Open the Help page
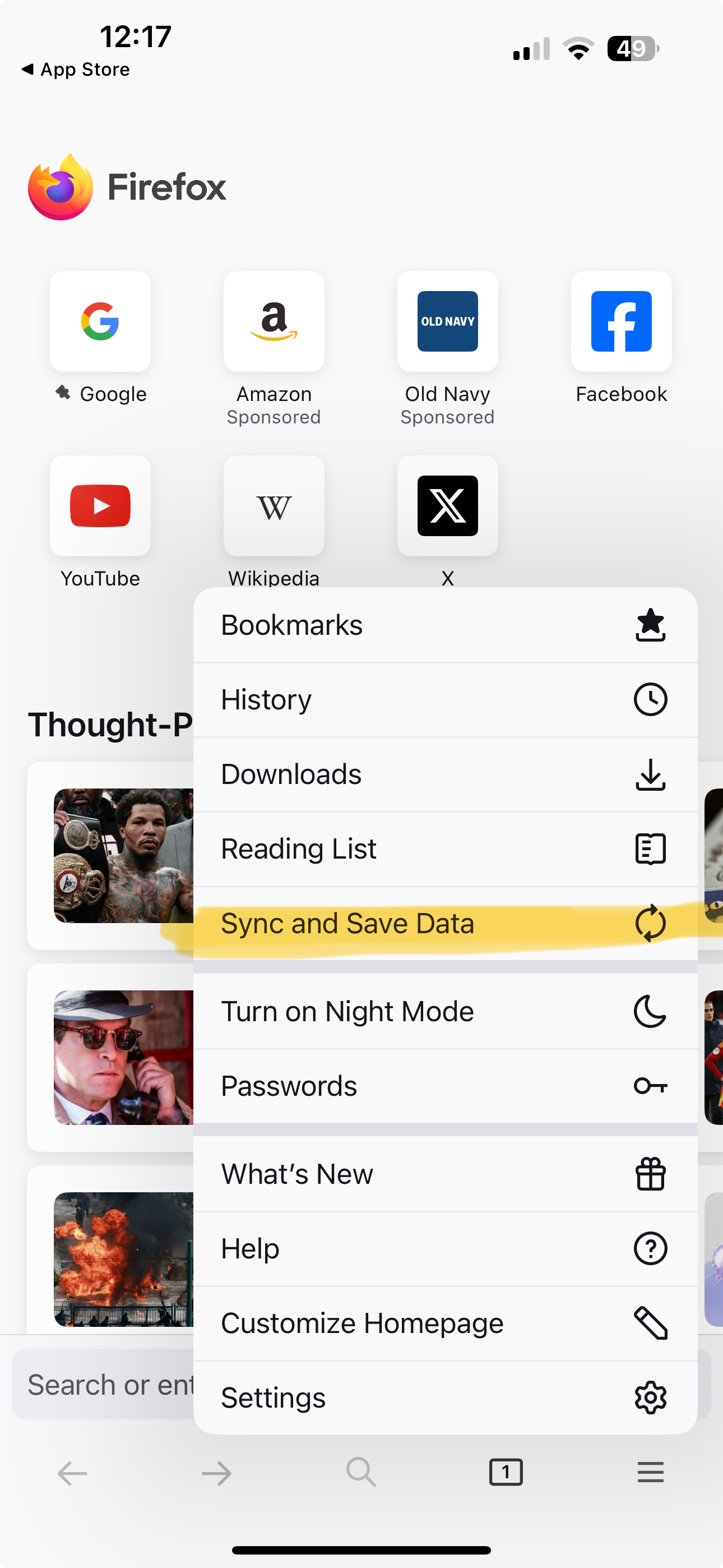 point(444,1248)
